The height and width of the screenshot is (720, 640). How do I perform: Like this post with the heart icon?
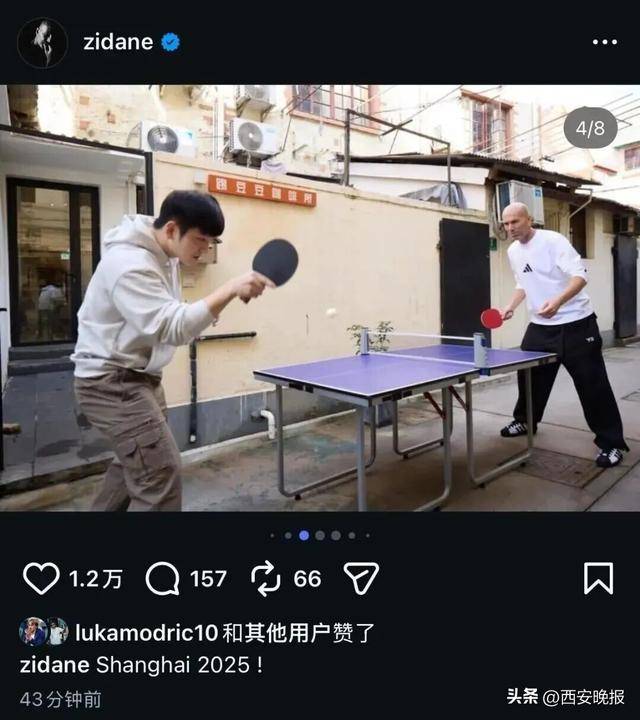pos(41,578)
